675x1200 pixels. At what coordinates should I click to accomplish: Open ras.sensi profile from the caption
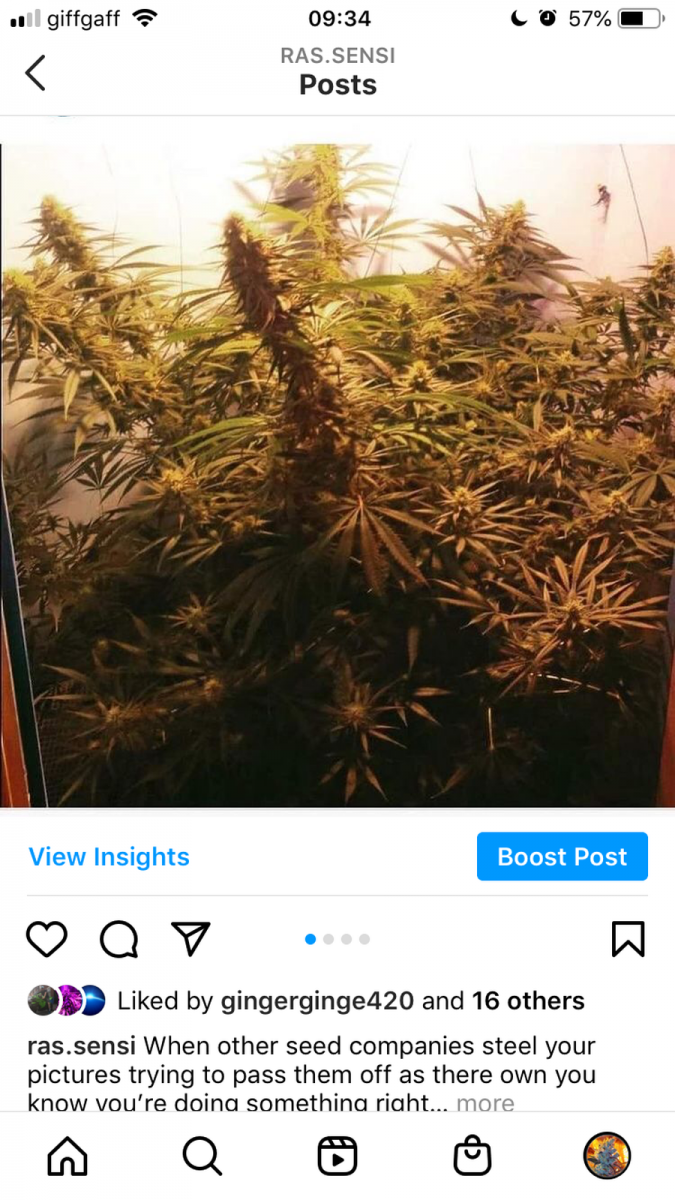click(82, 1047)
